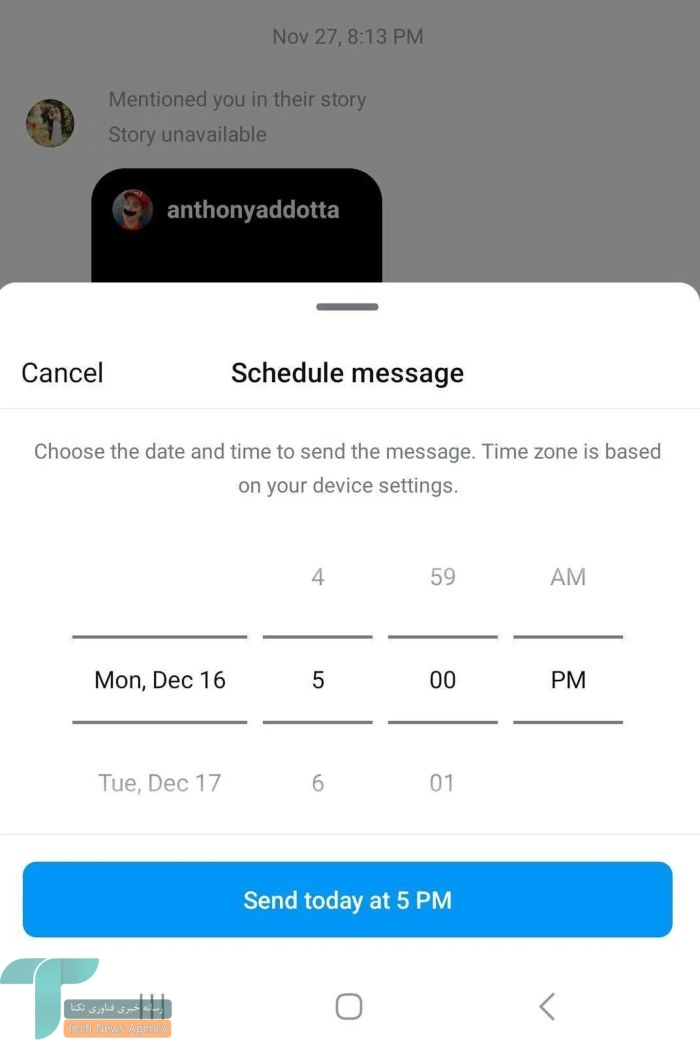Tap the system home button
This screenshot has height=1047, width=700.
348,1006
